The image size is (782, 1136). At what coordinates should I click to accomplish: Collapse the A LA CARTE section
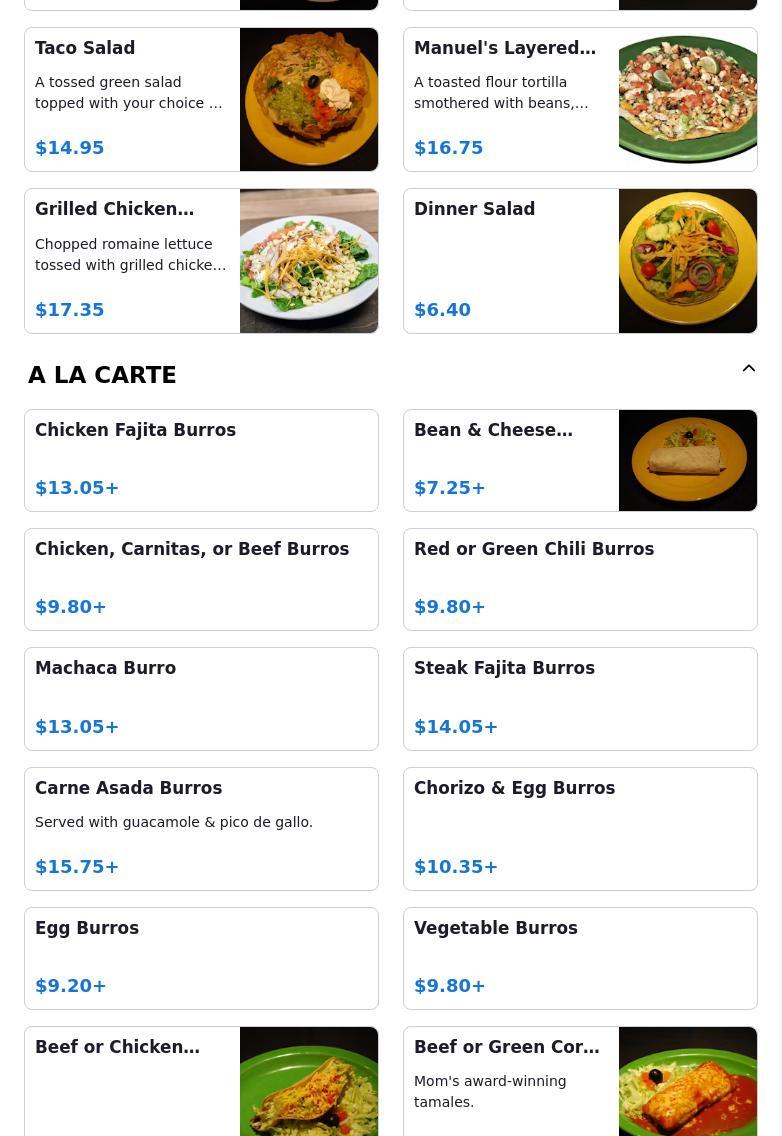(x=748, y=369)
